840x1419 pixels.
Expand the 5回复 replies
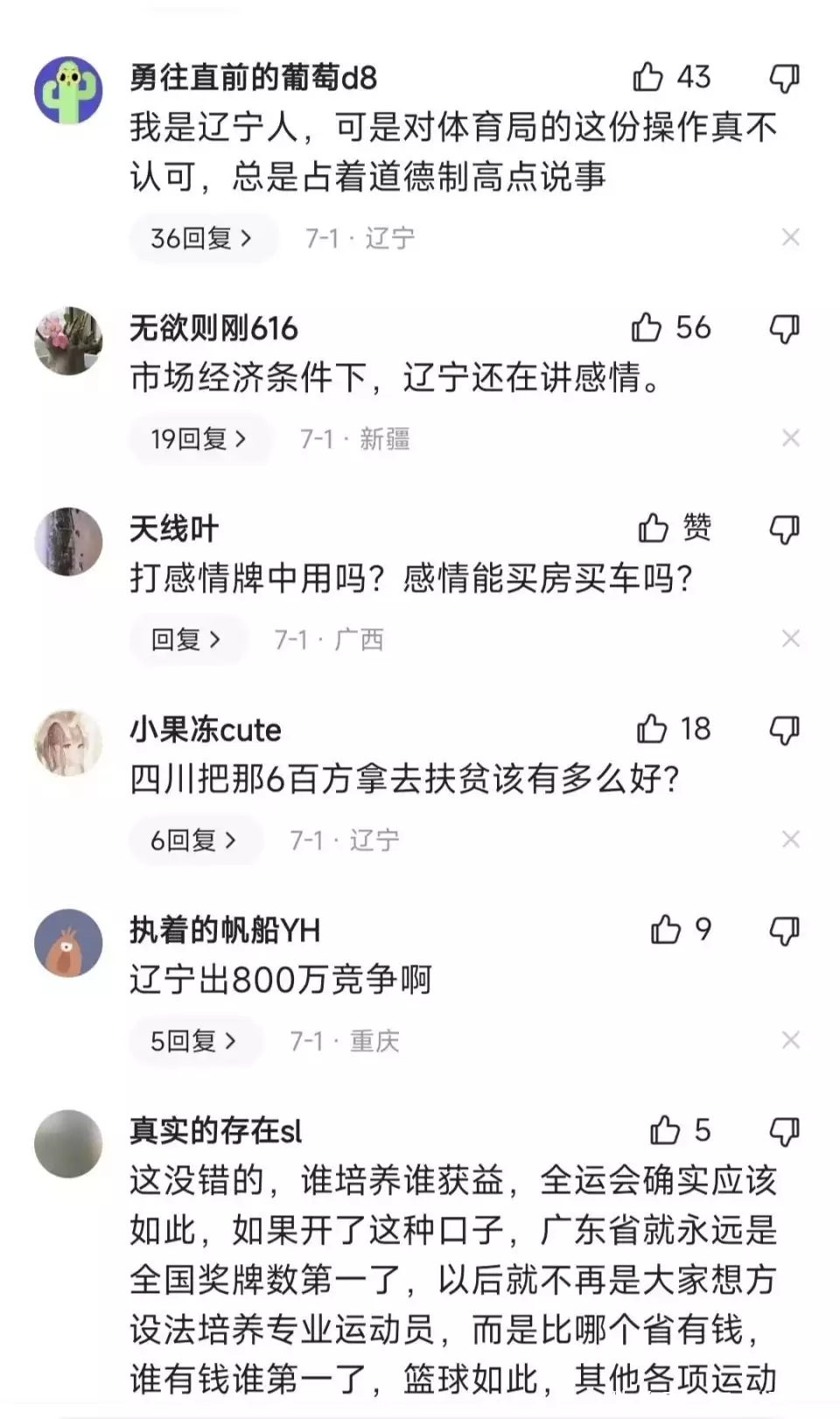[194, 1041]
